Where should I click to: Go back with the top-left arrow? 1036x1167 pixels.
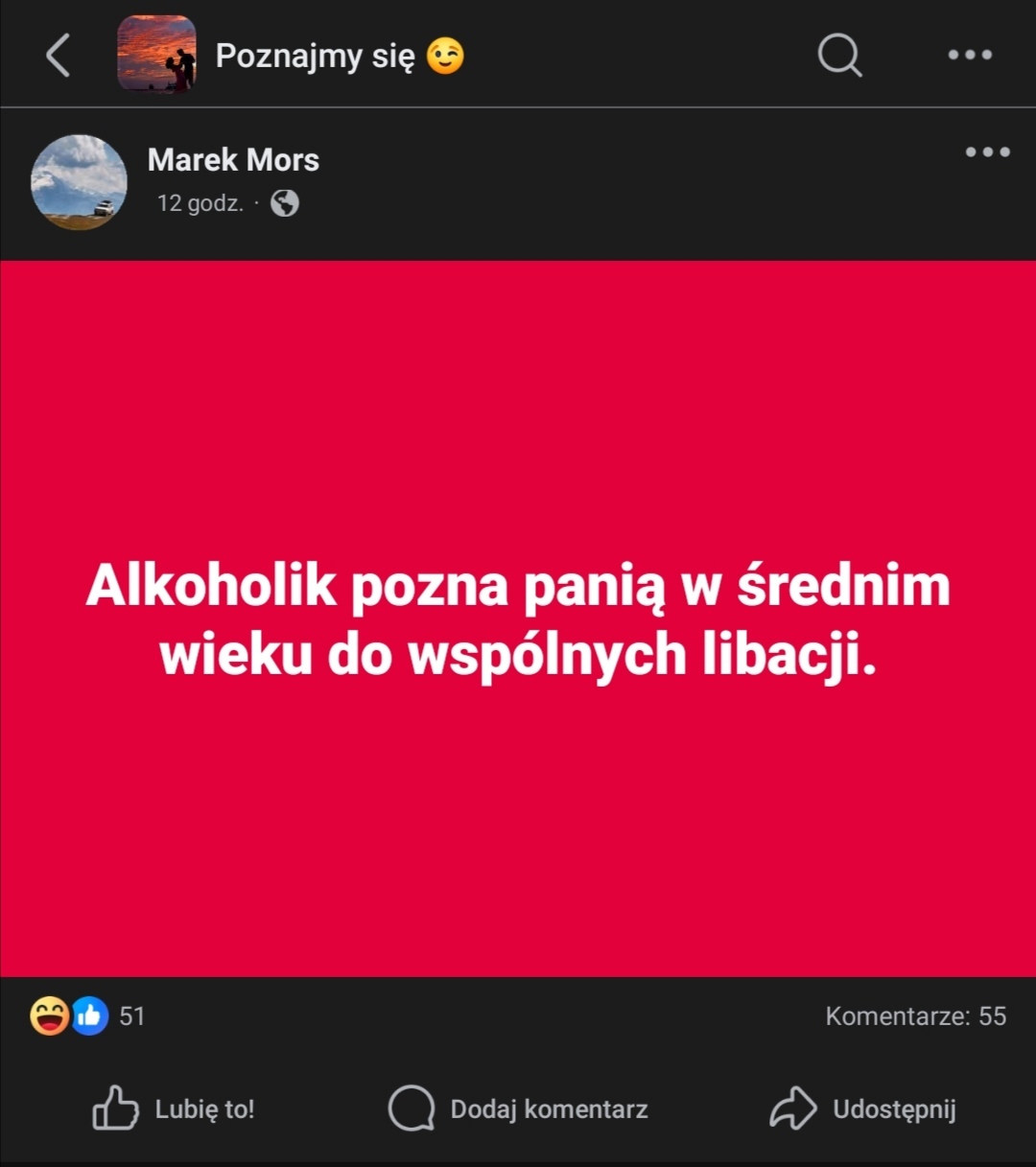click(x=59, y=55)
